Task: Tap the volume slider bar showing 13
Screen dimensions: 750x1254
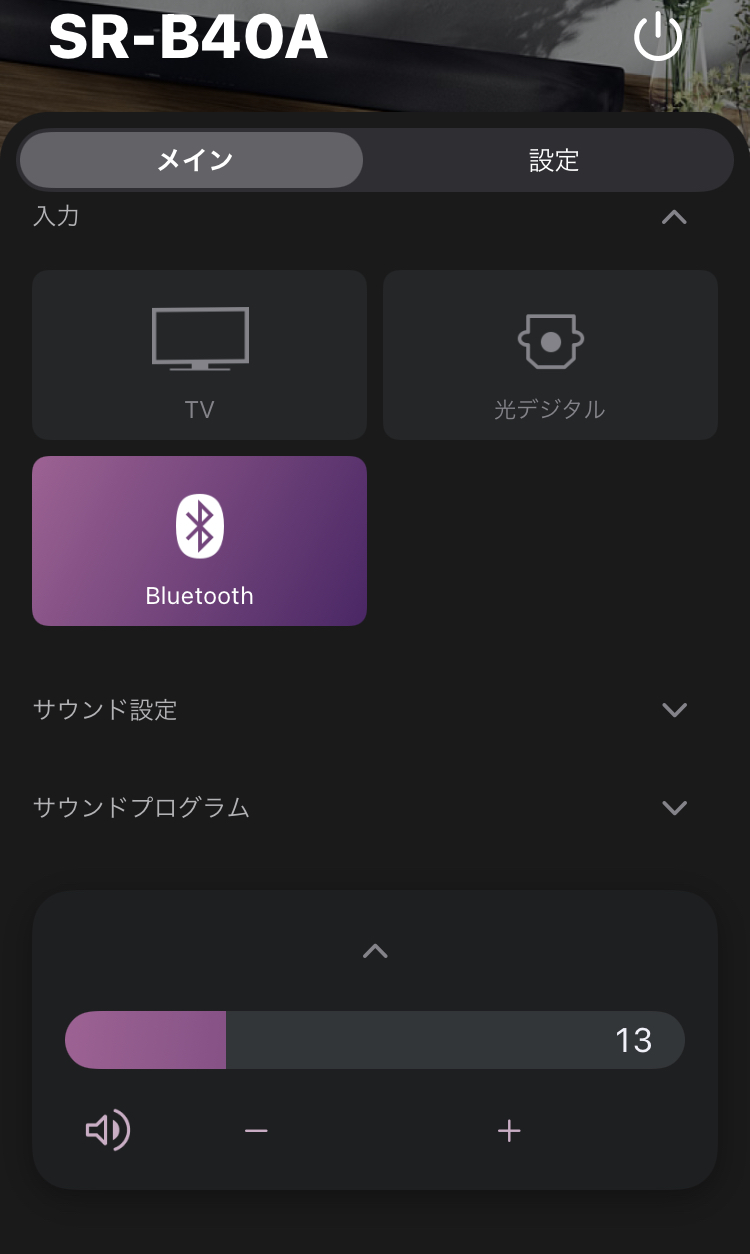Action: [375, 1040]
